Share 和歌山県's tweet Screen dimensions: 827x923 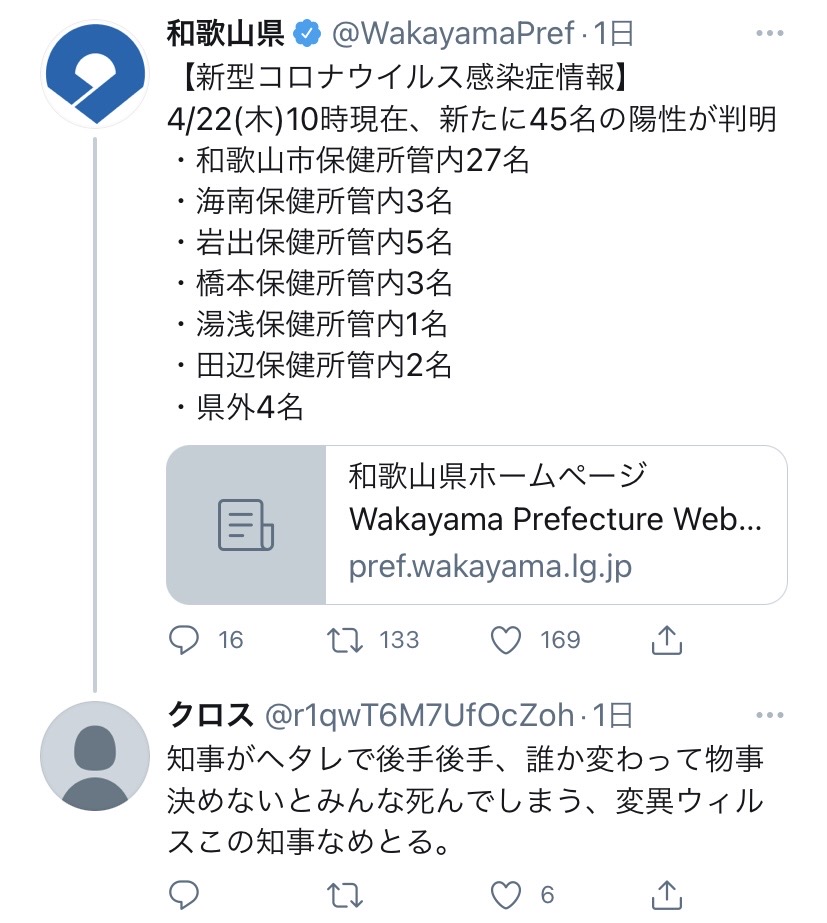pyautogui.click(x=667, y=640)
